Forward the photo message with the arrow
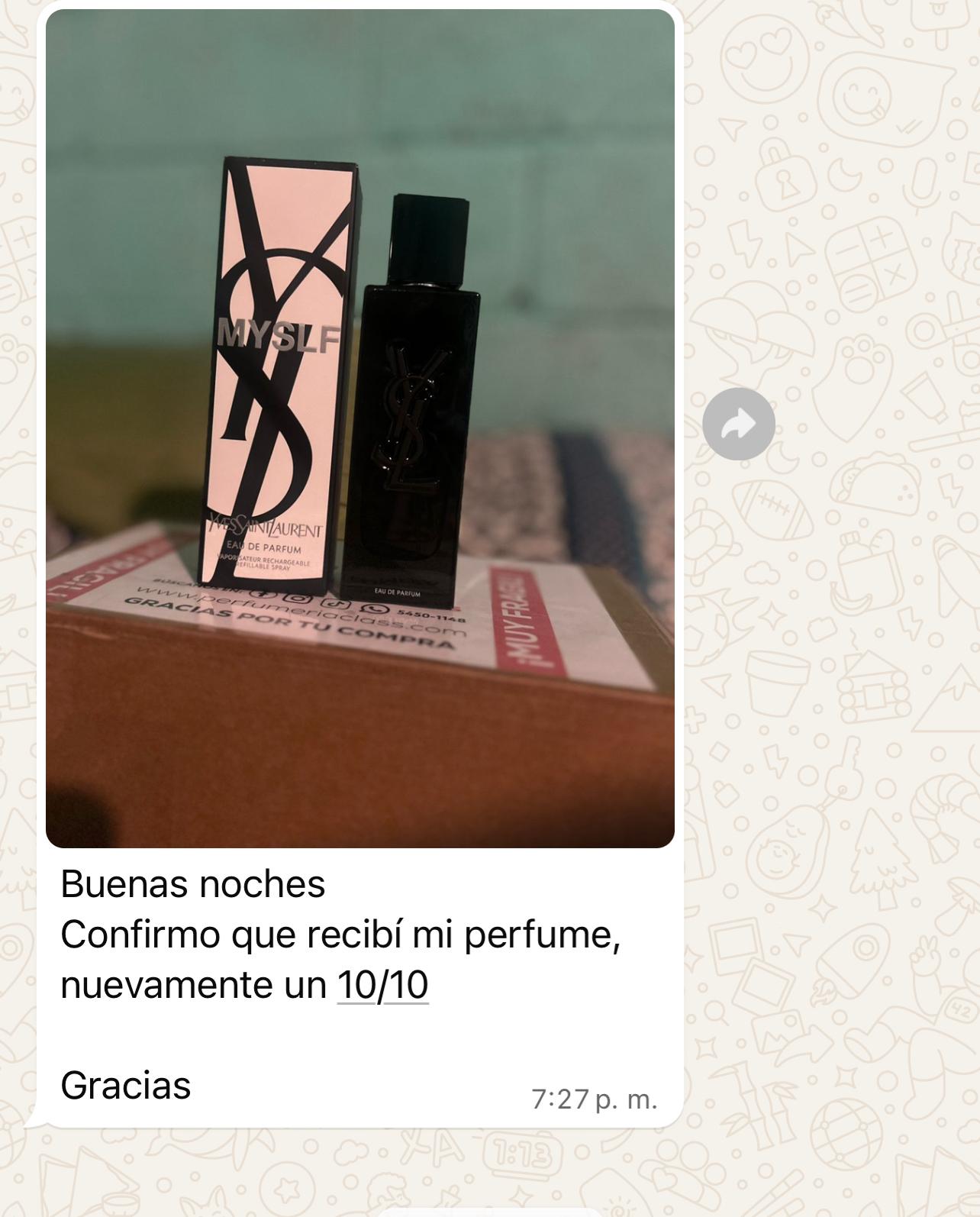 [738, 424]
